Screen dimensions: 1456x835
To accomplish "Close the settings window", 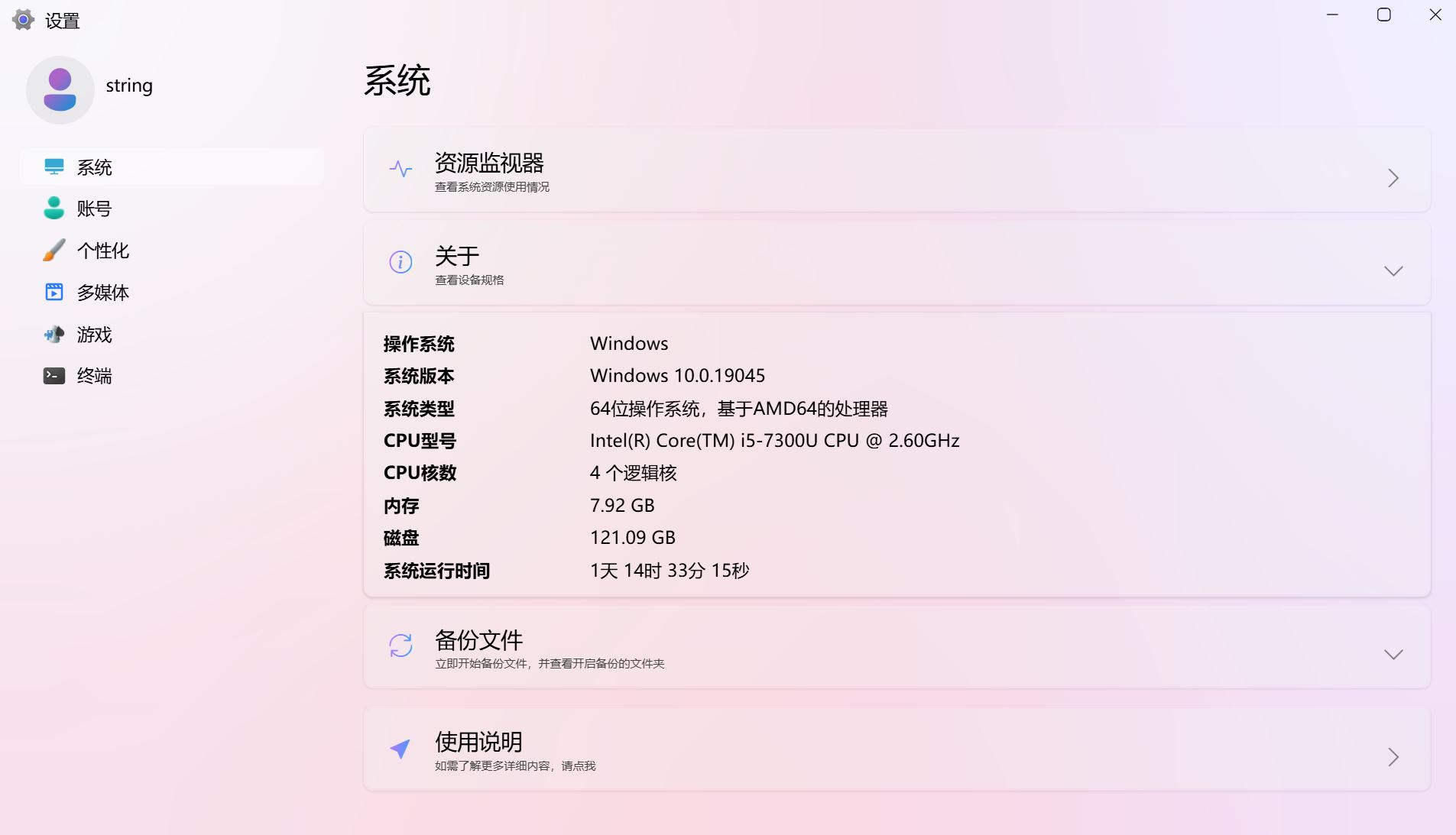I will [1435, 15].
